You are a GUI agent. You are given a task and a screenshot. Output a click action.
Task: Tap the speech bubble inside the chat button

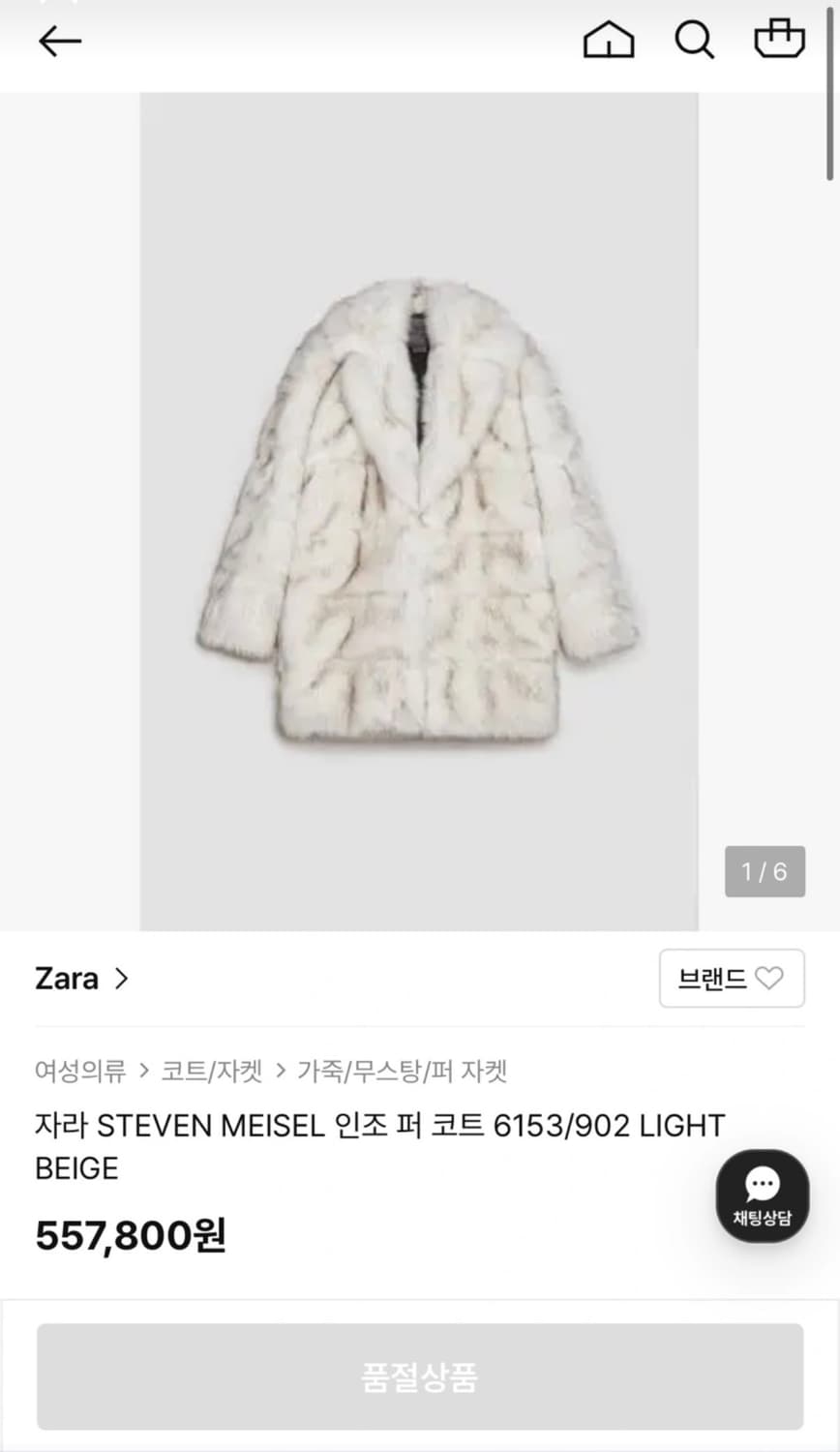point(762,1184)
